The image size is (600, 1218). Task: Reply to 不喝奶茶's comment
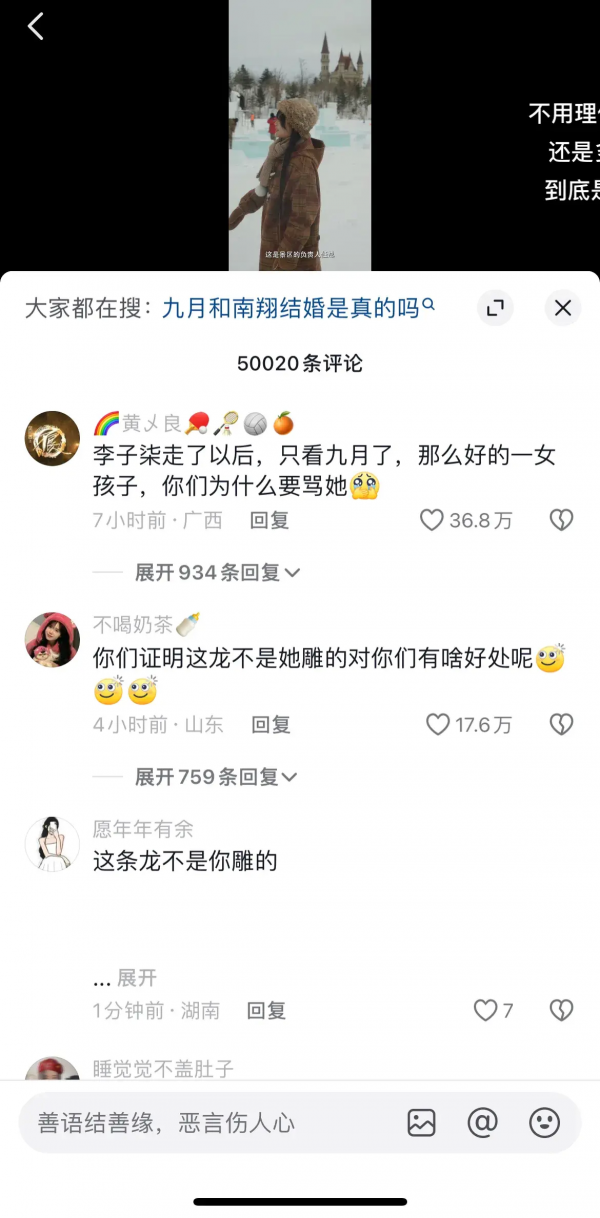(x=270, y=724)
